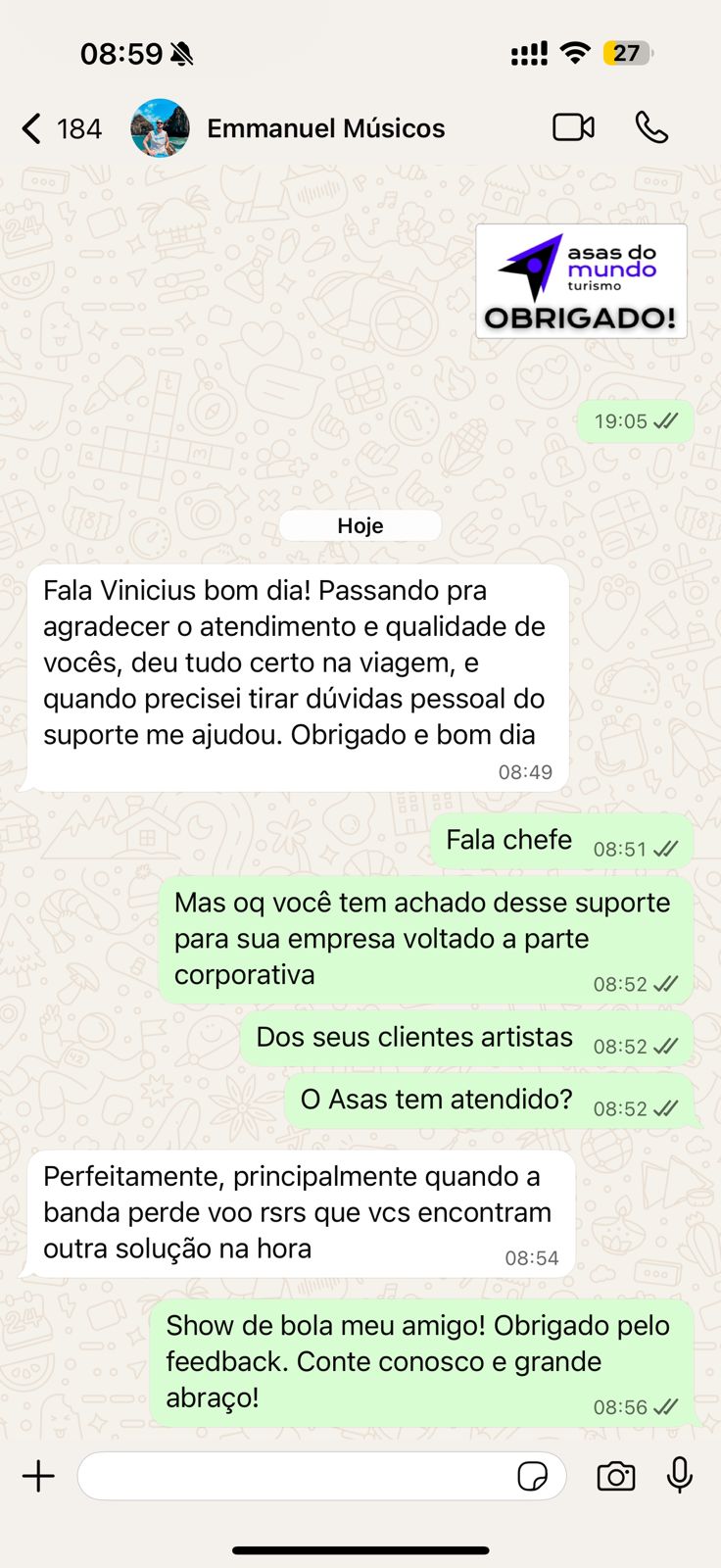Open the Asas do Mundo Obrigado sticker

(581, 281)
